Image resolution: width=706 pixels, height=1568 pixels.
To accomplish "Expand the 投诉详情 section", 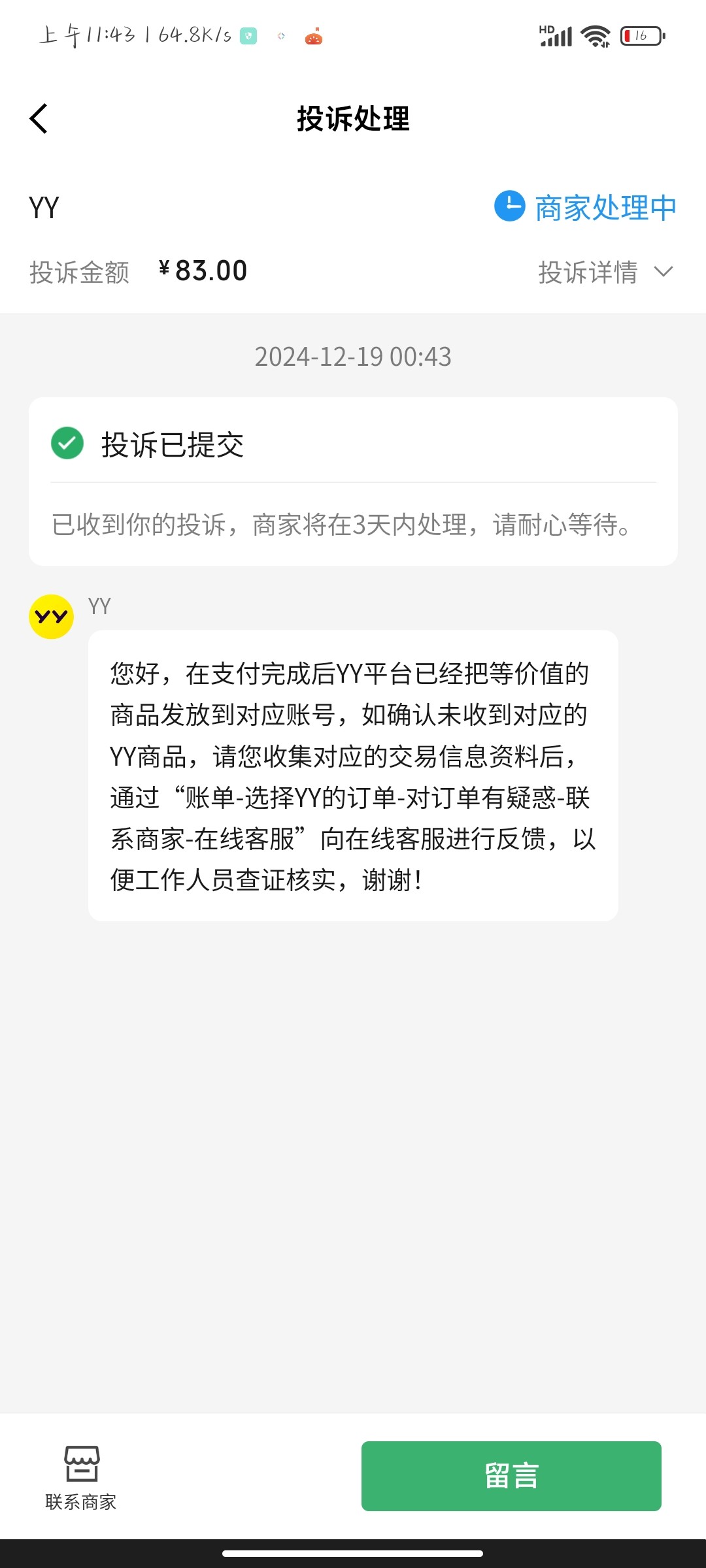I will (x=605, y=272).
